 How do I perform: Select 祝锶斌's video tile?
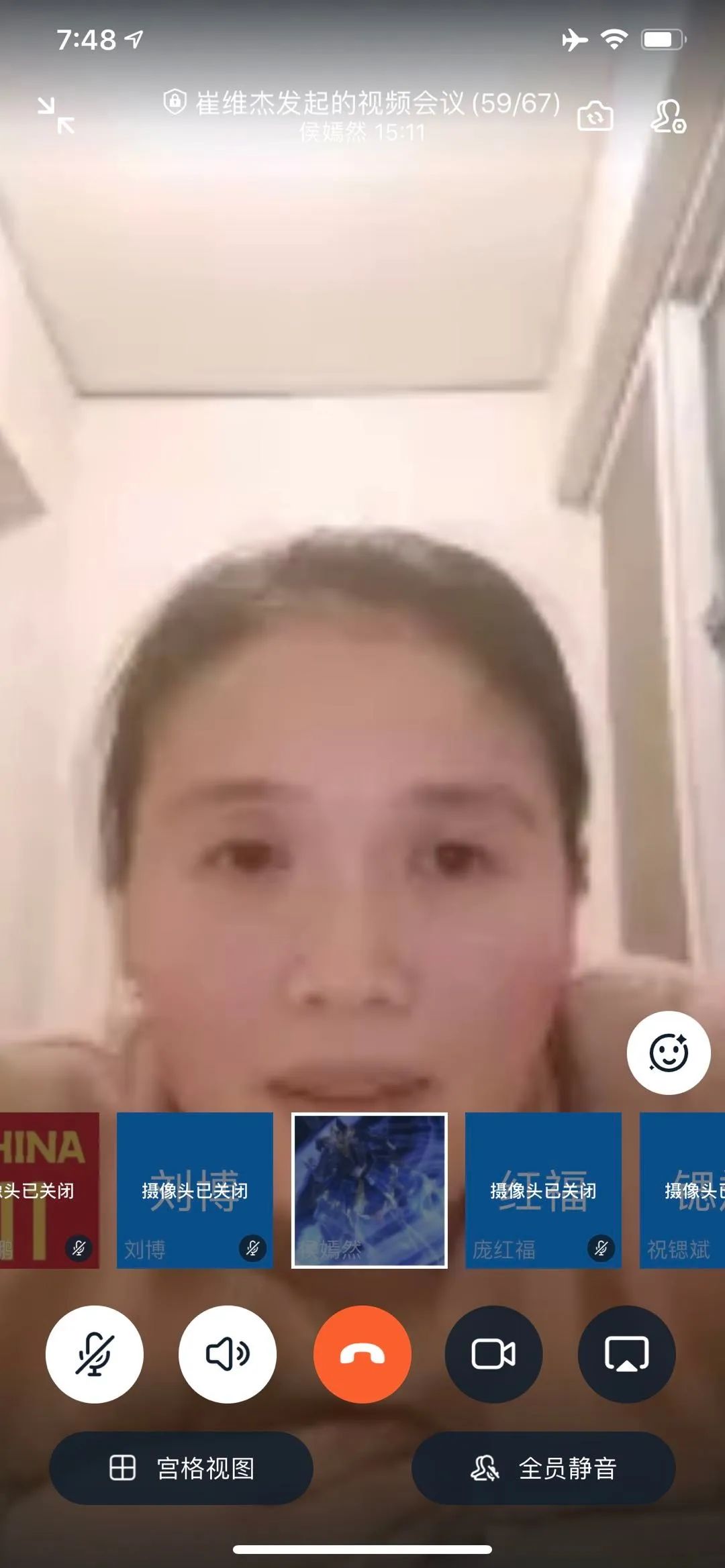point(682,1190)
